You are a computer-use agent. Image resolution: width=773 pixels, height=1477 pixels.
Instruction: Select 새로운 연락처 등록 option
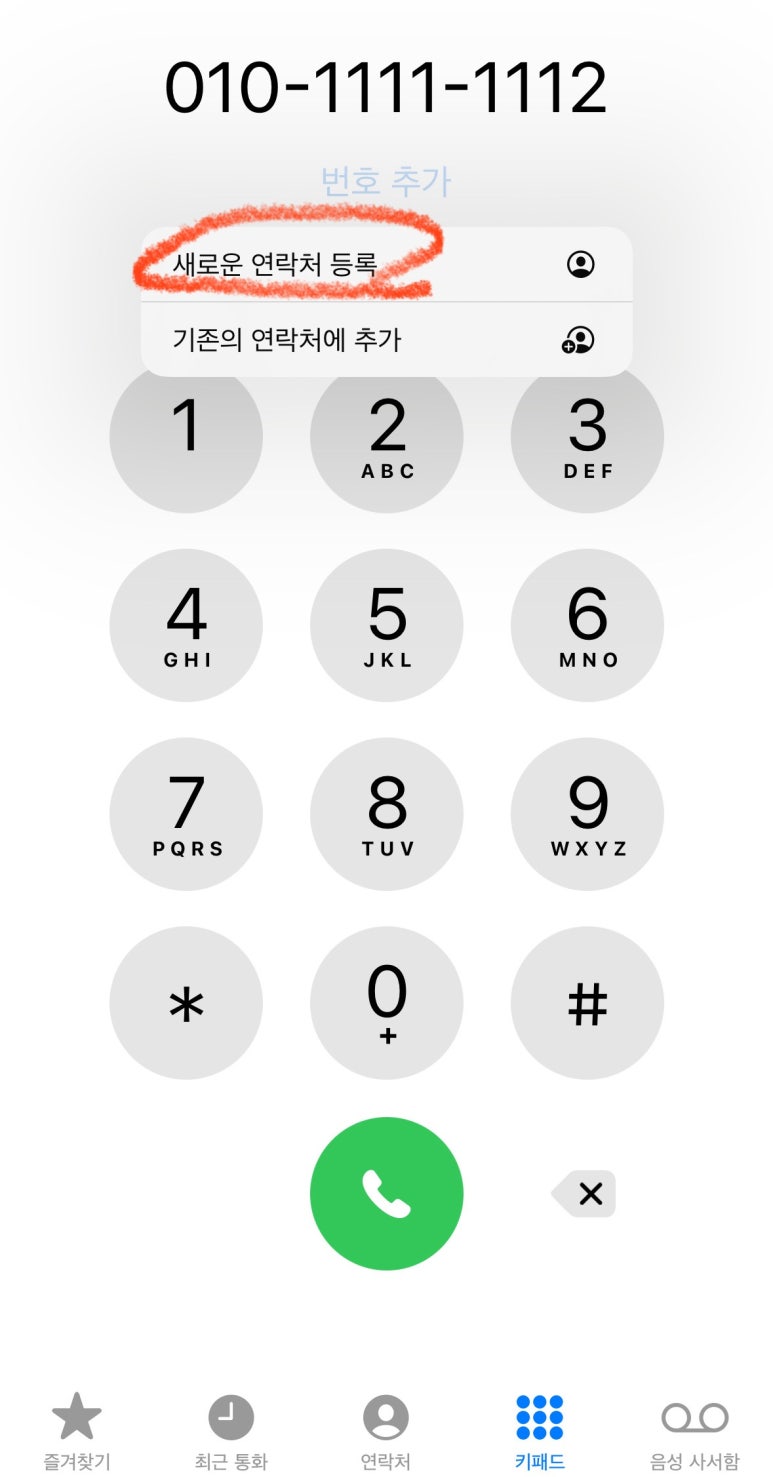coord(387,264)
